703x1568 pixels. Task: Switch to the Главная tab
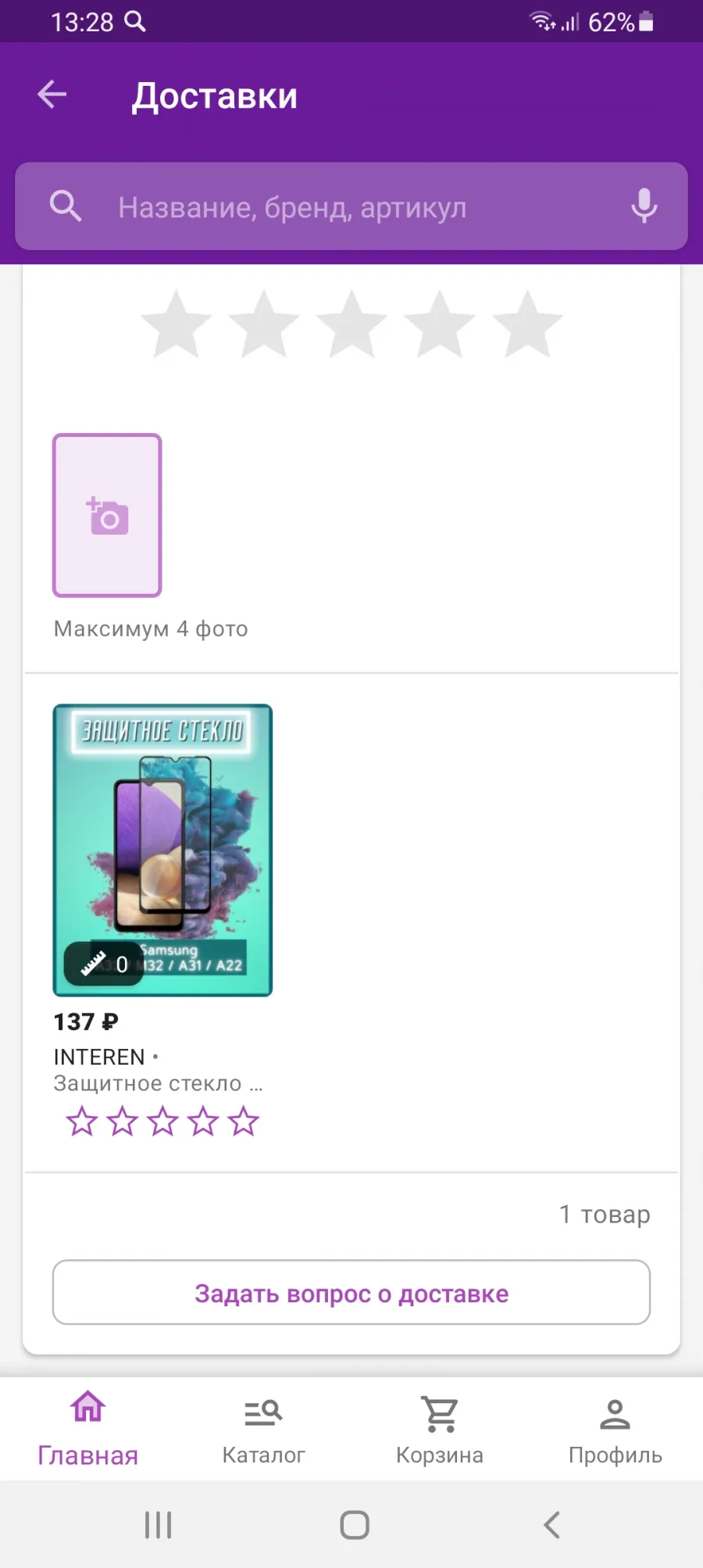(88, 1429)
